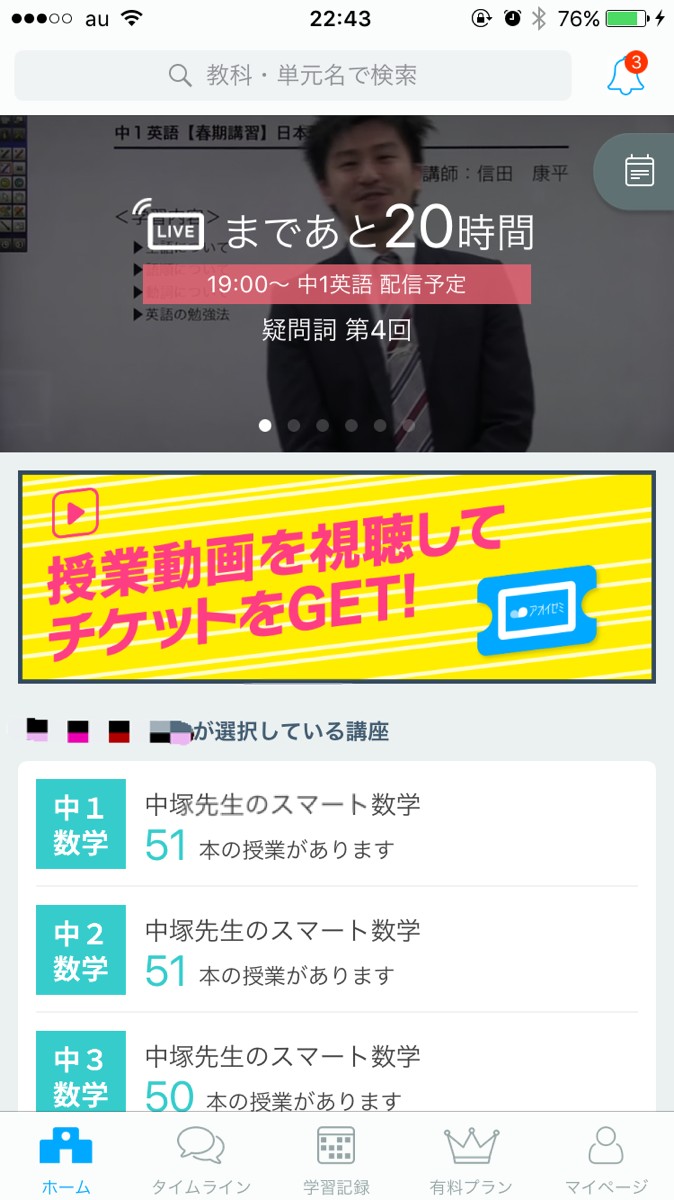Open the チケットをGET! promotion banner
Viewport: 674px width, 1200px height.
click(336, 577)
